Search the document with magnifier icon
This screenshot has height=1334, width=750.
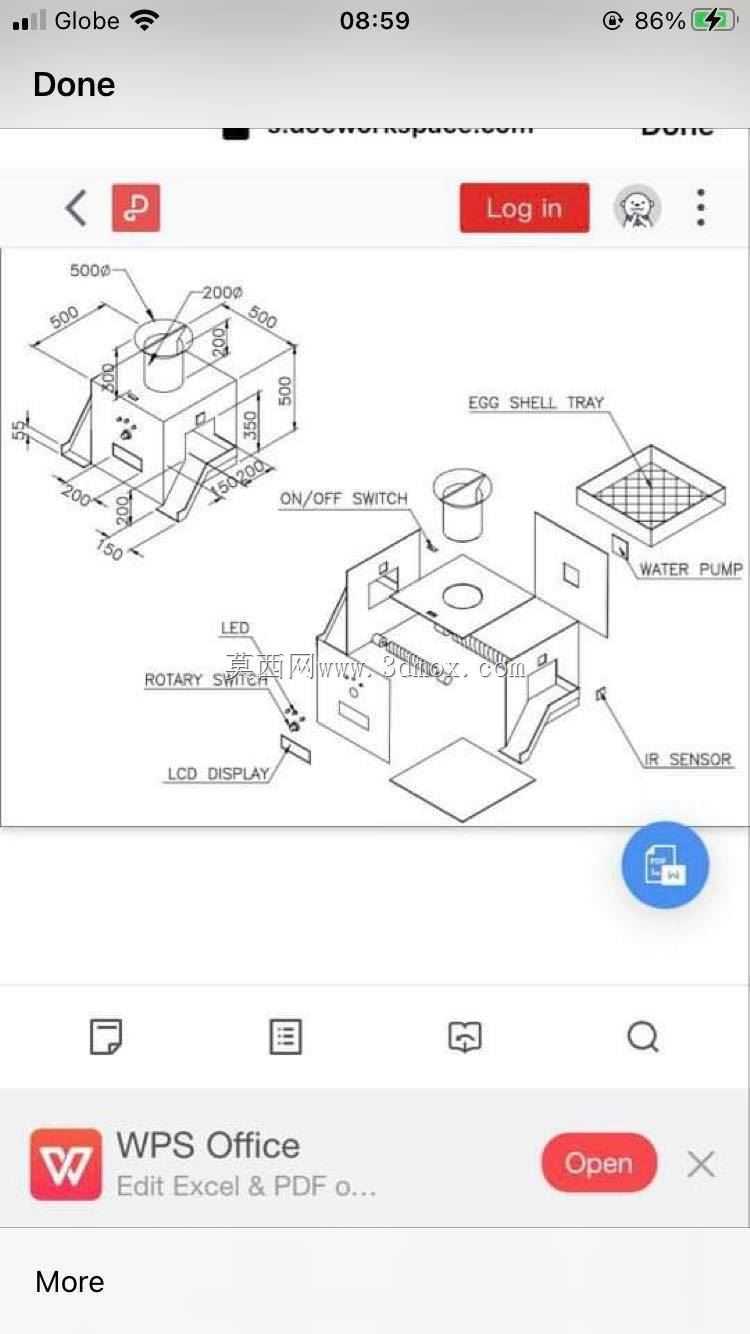coord(643,1037)
